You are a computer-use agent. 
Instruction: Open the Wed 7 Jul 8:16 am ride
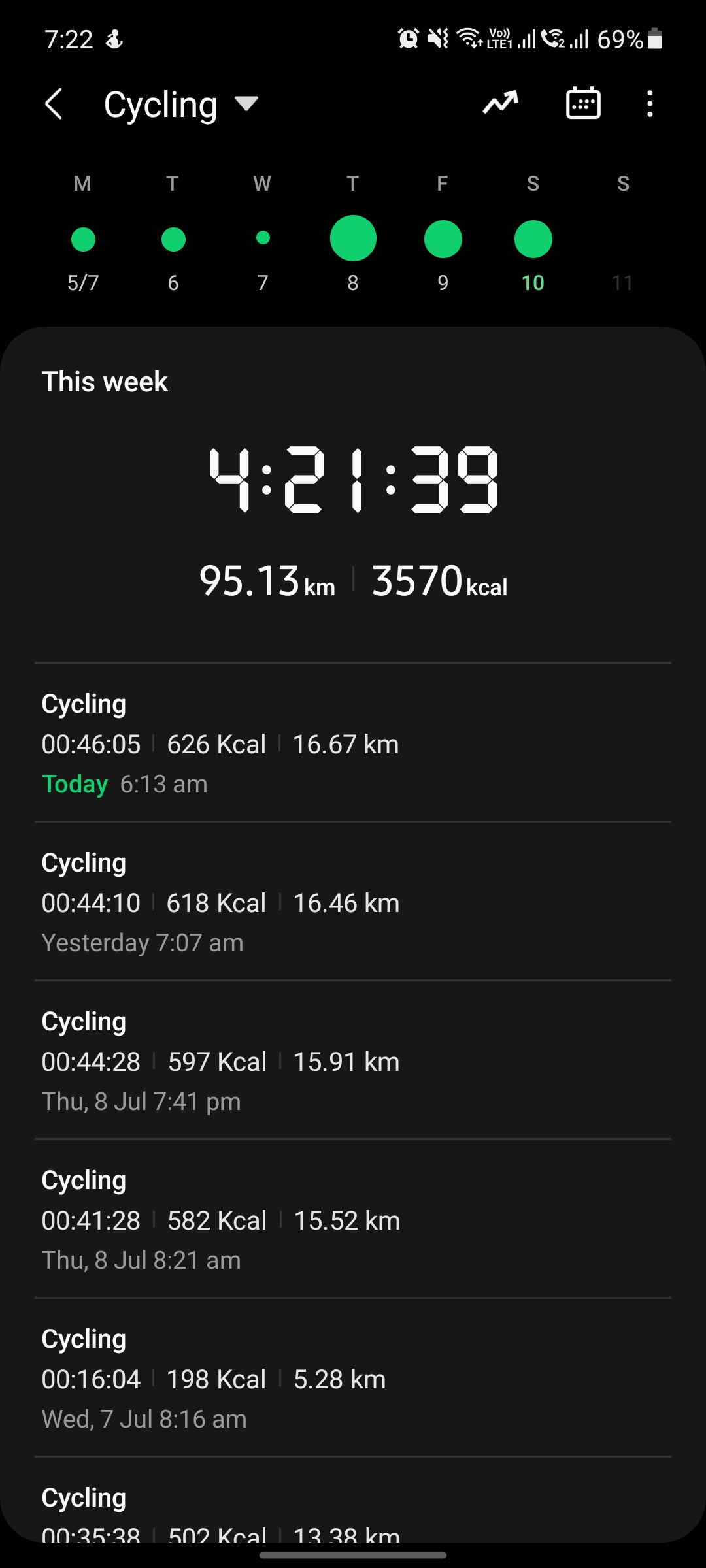click(x=353, y=1379)
